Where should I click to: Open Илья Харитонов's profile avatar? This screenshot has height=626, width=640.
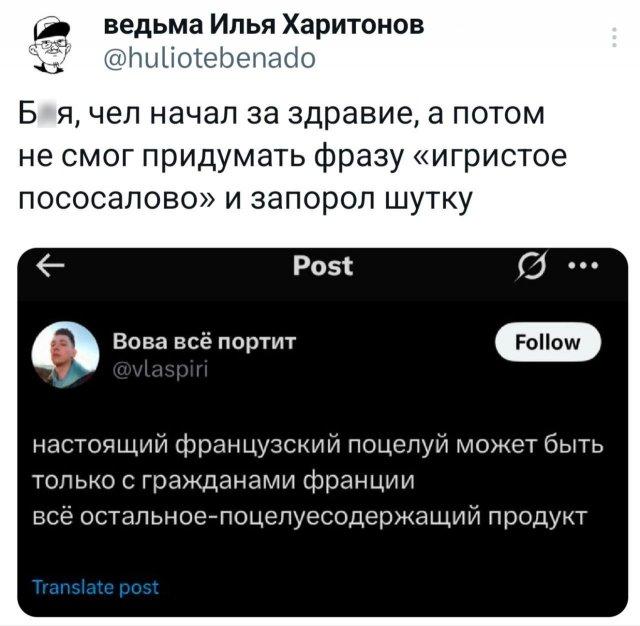click(x=46, y=42)
